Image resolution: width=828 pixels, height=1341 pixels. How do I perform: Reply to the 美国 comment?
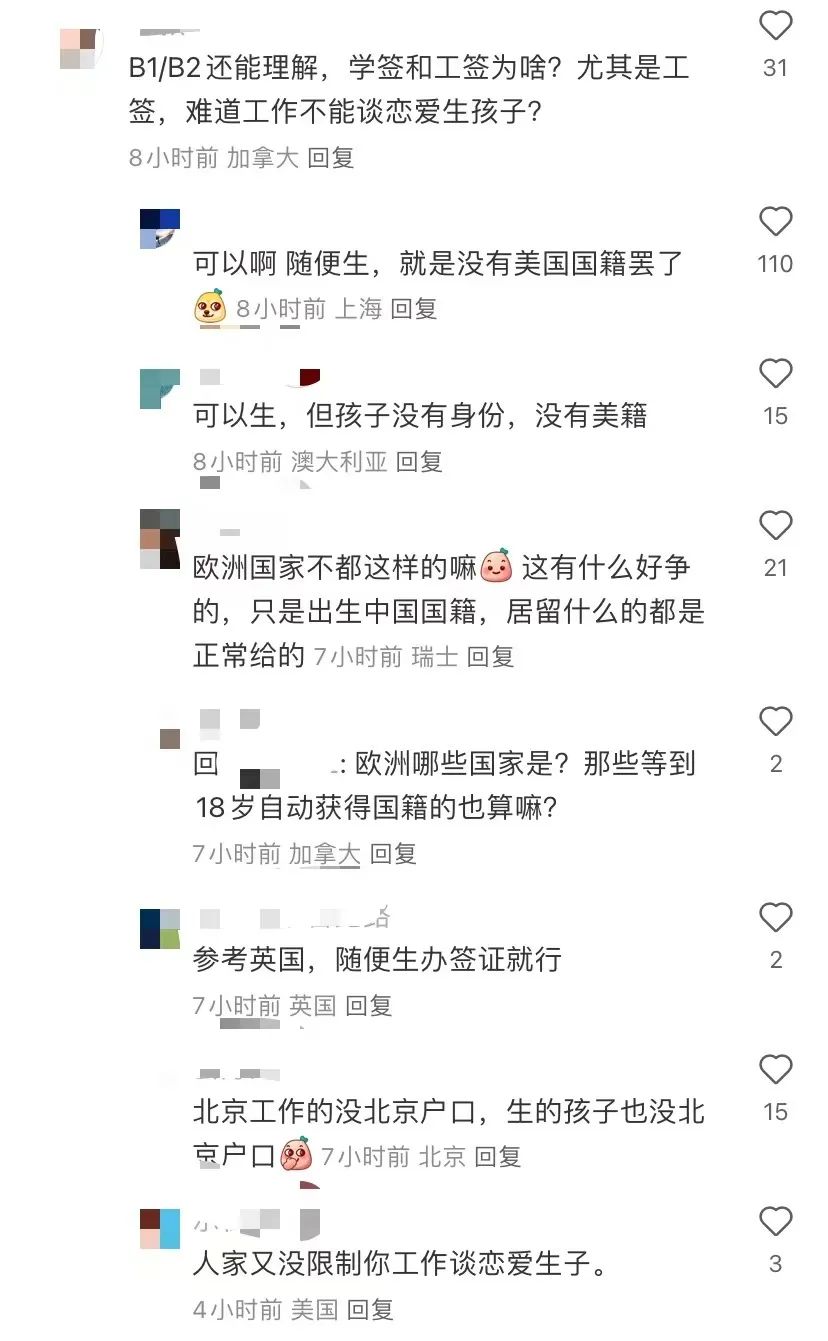point(370,1309)
